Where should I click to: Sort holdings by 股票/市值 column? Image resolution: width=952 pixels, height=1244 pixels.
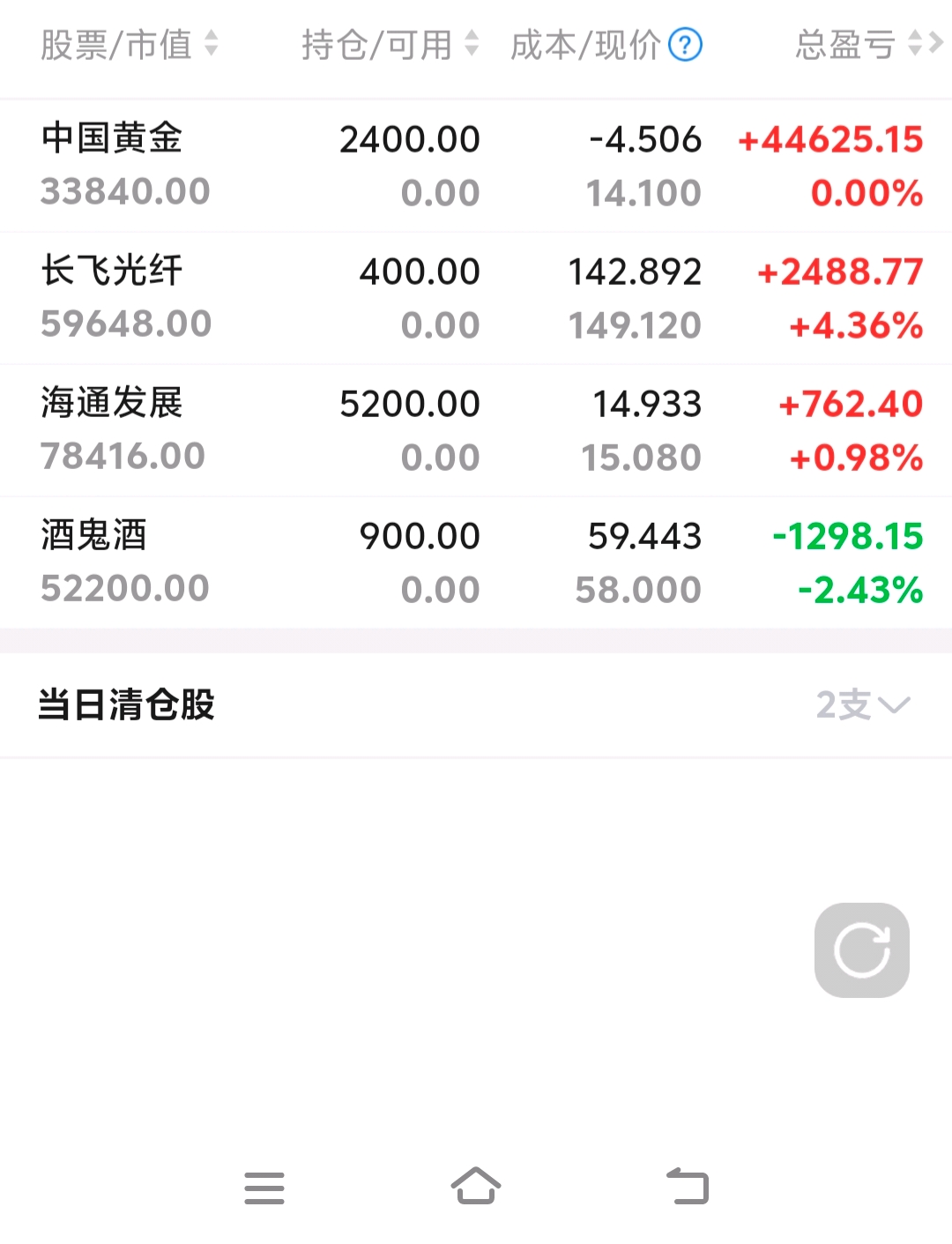tap(129, 44)
